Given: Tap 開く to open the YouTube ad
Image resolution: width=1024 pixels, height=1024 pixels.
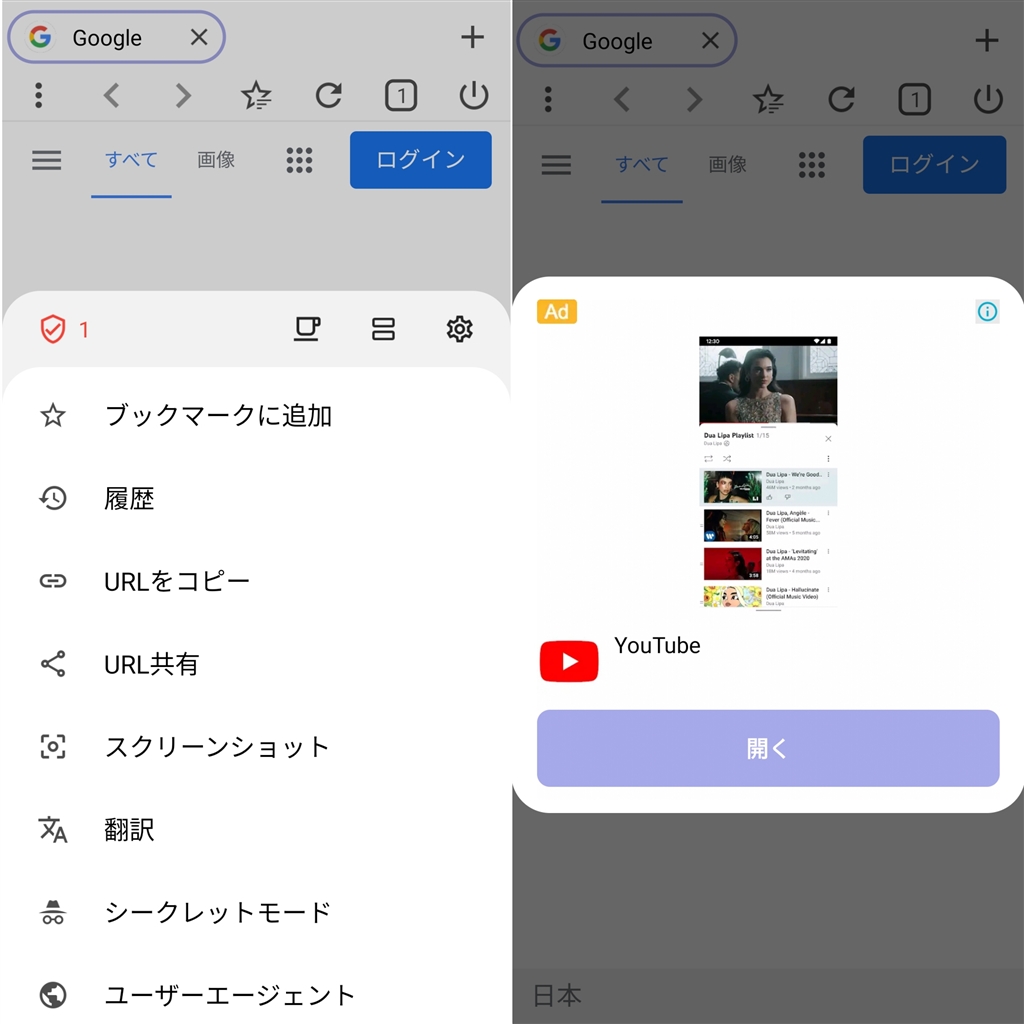Looking at the screenshot, I should [x=767, y=749].
